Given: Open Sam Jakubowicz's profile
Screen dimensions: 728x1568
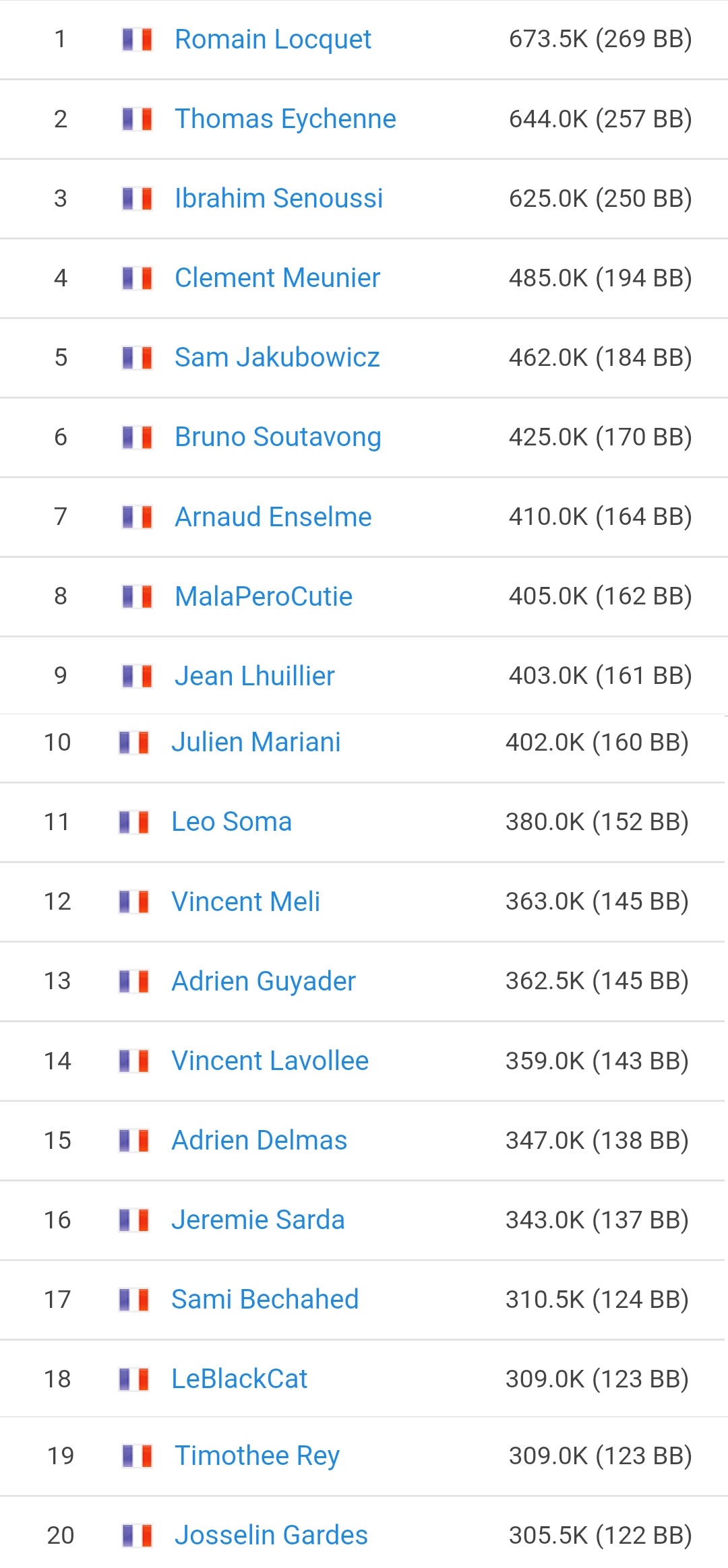Looking at the screenshot, I should 277,358.
